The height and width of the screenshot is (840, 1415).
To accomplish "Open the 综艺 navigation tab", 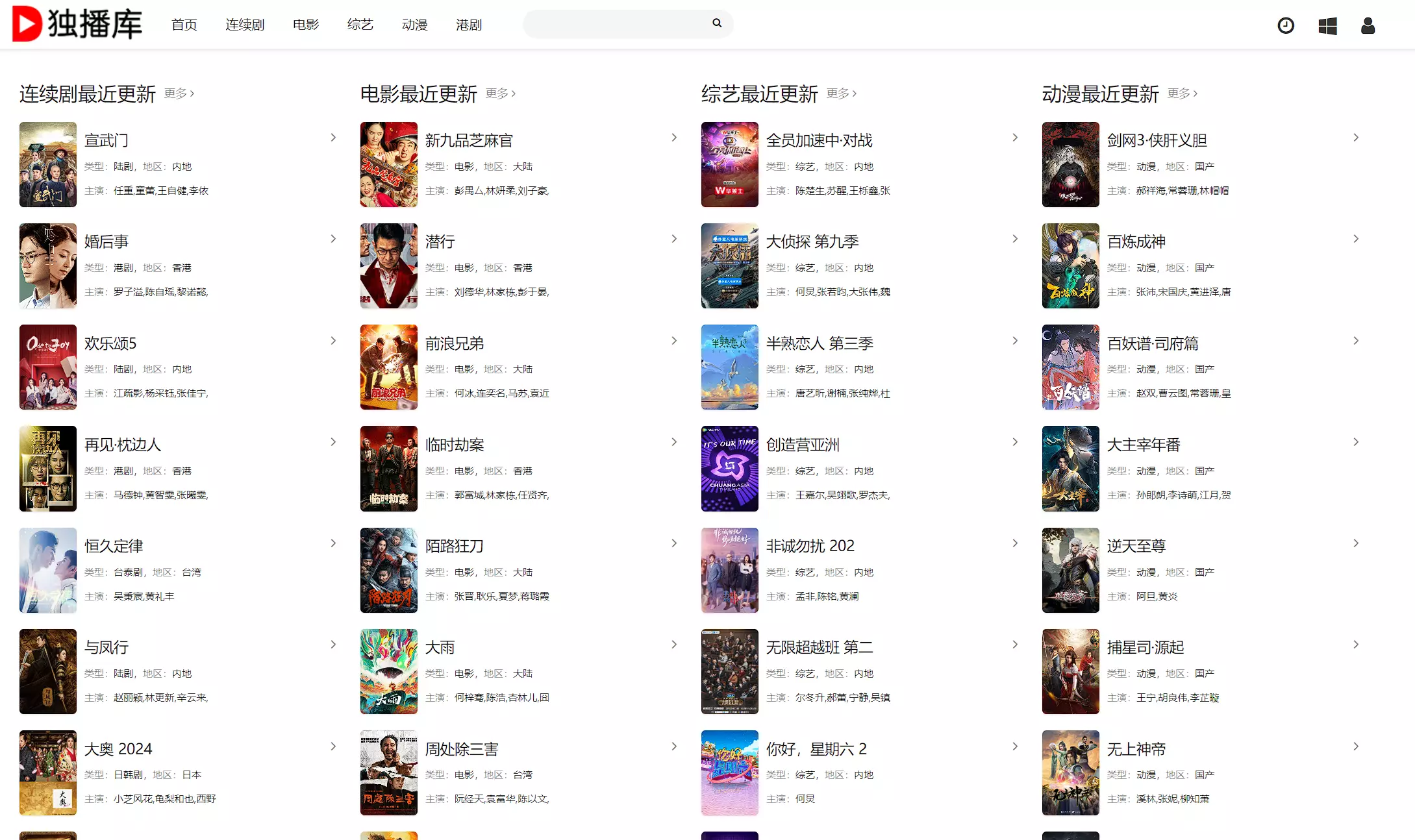I will click(360, 25).
